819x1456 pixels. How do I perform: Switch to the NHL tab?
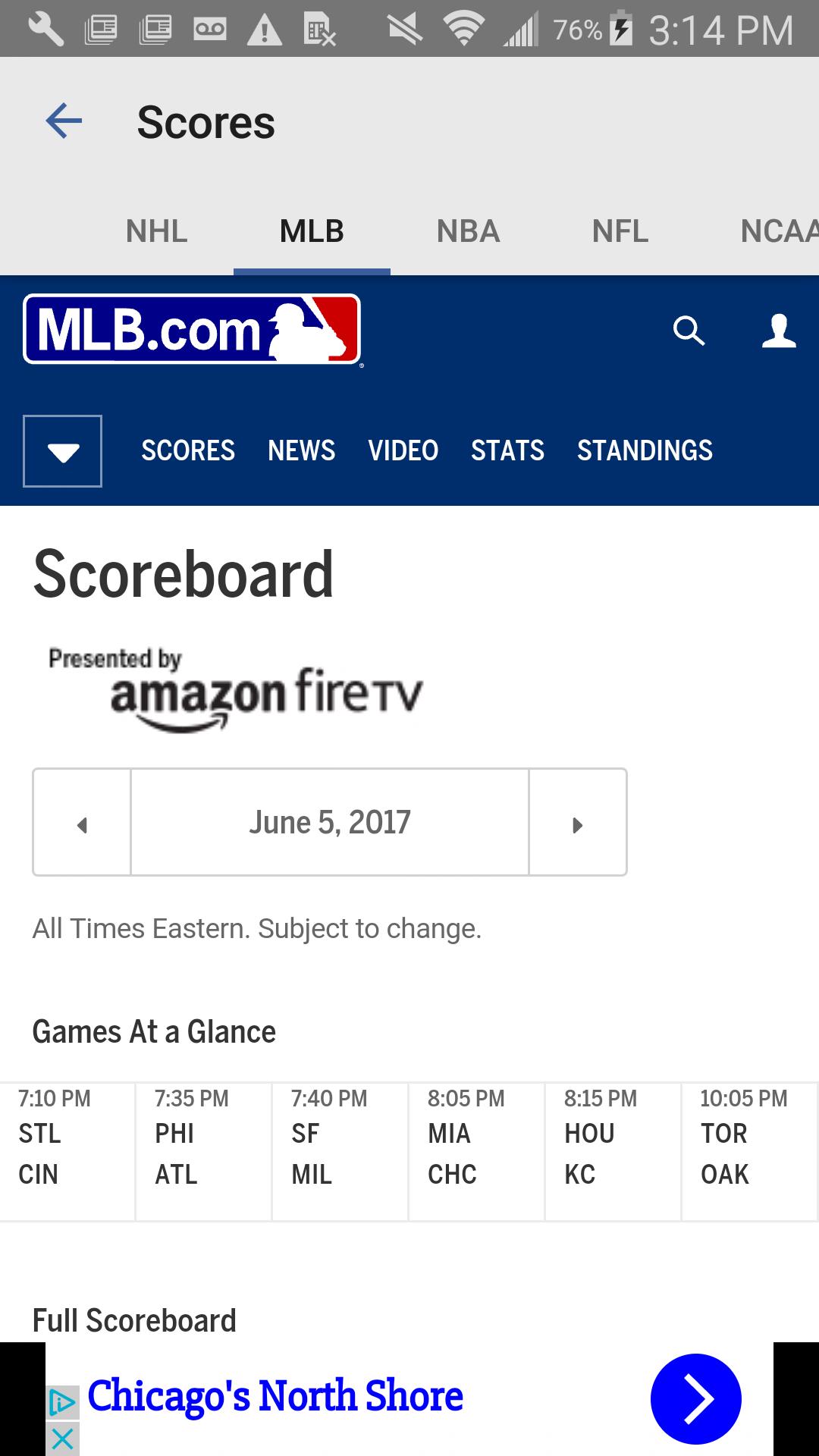coord(156,231)
